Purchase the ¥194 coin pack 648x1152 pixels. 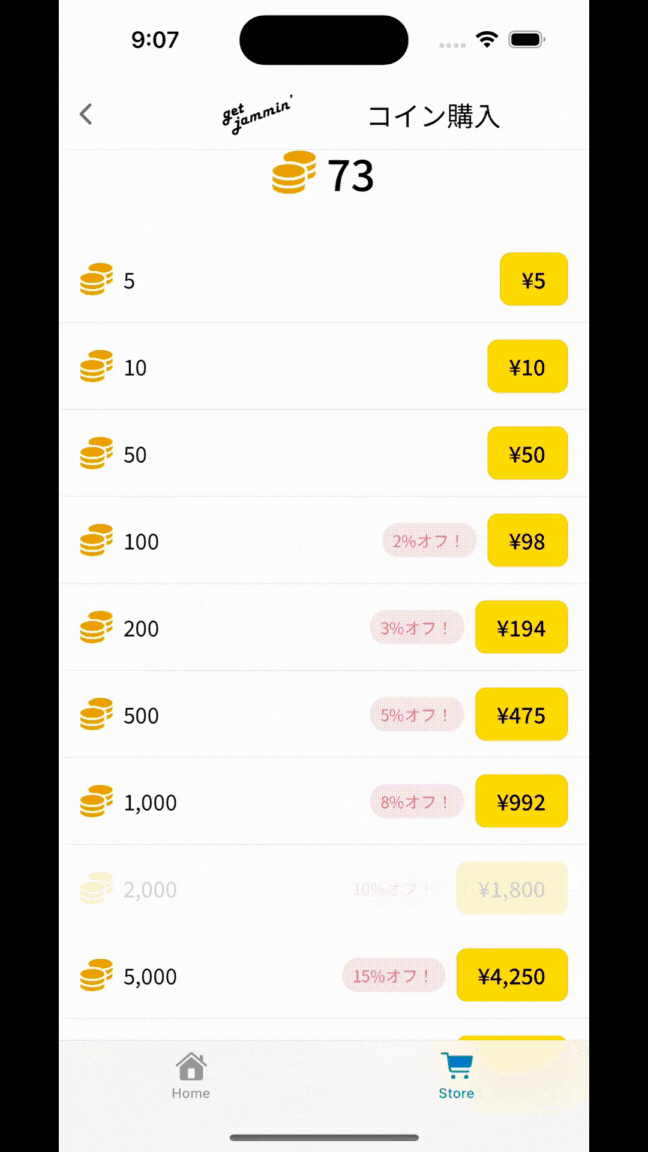pyautogui.click(x=521, y=628)
